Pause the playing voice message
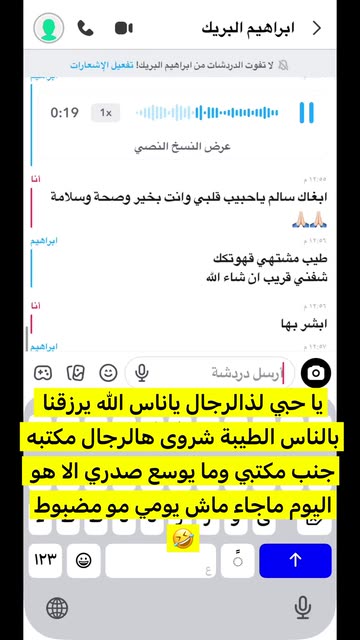 click(307, 112)
